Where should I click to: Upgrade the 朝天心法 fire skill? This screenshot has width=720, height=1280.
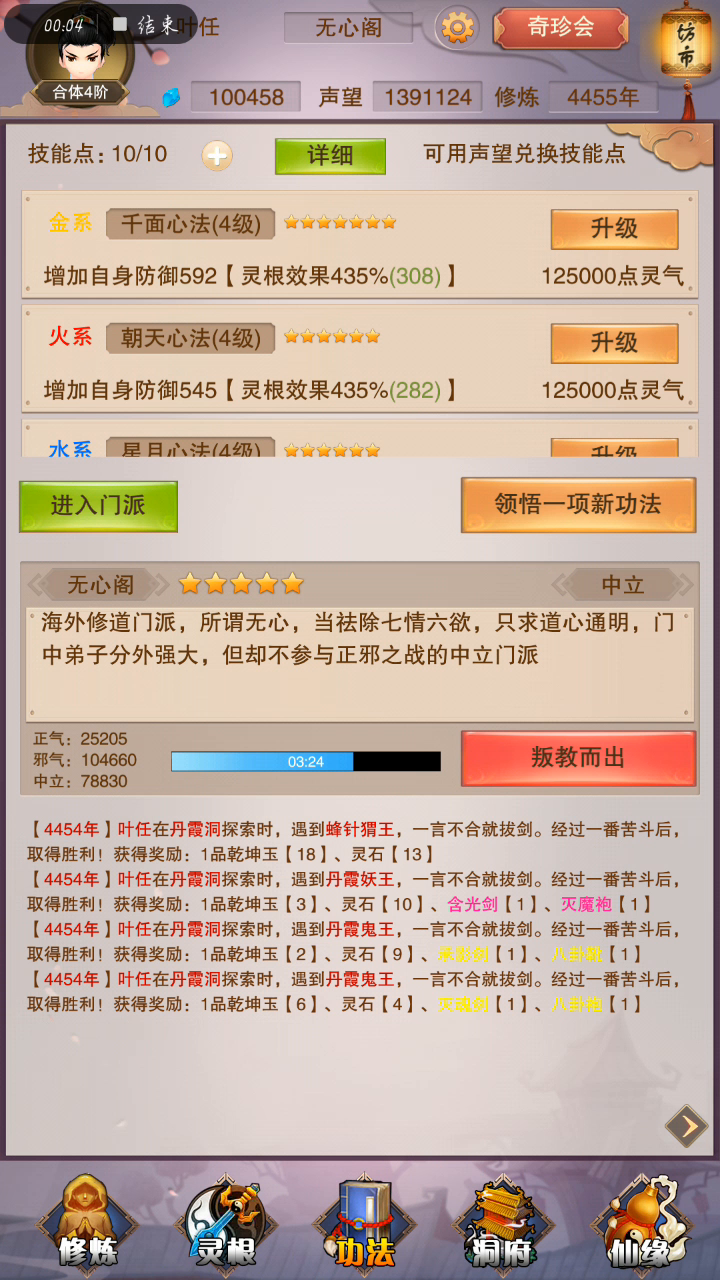point(614,343)
